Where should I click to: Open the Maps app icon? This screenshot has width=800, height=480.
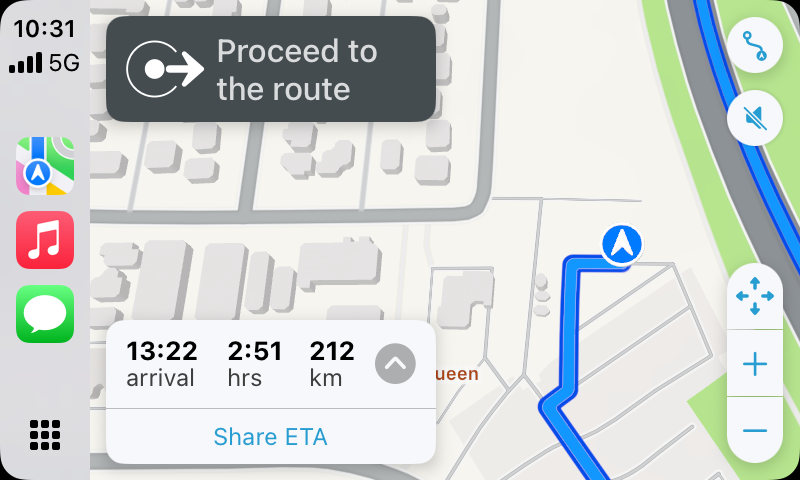point(45,166)
